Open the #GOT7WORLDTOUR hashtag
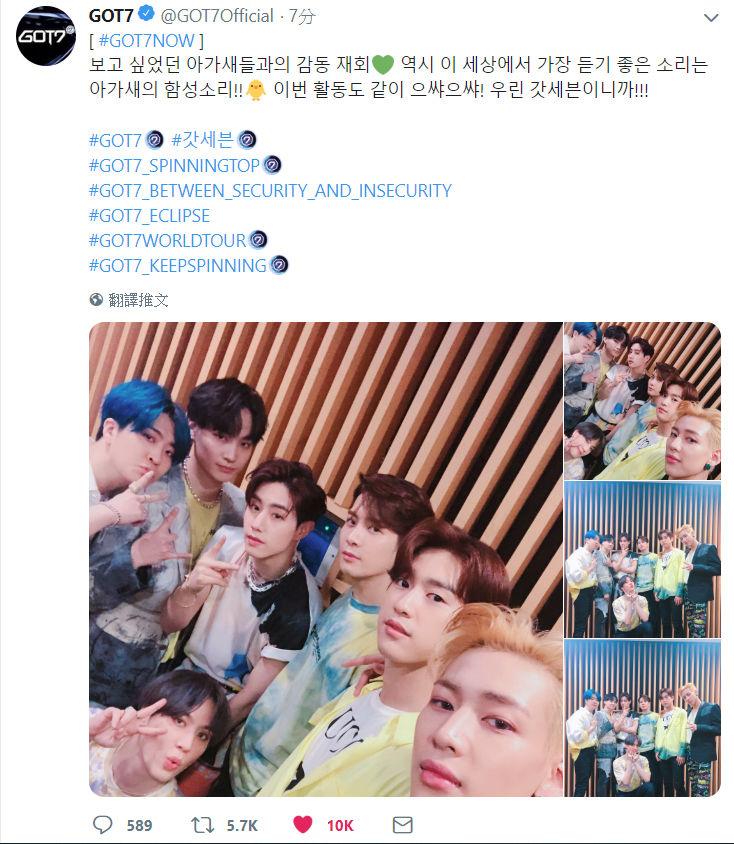 click(167, 240)
